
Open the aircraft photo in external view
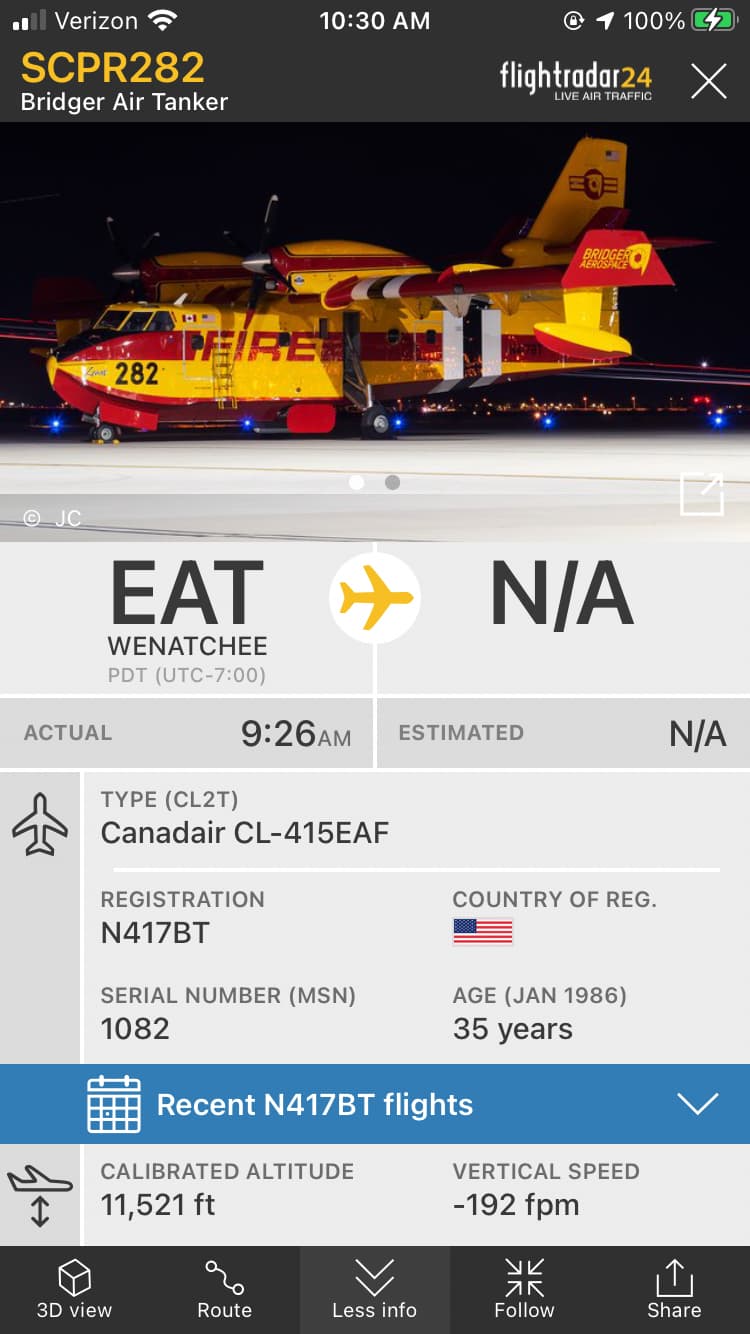(x=701, y=495)
